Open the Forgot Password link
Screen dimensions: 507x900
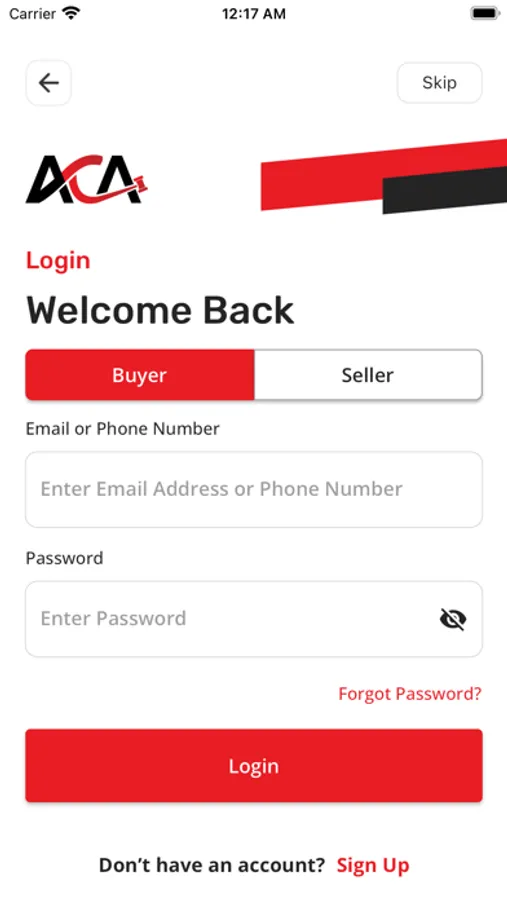click(x=410, y=694)
